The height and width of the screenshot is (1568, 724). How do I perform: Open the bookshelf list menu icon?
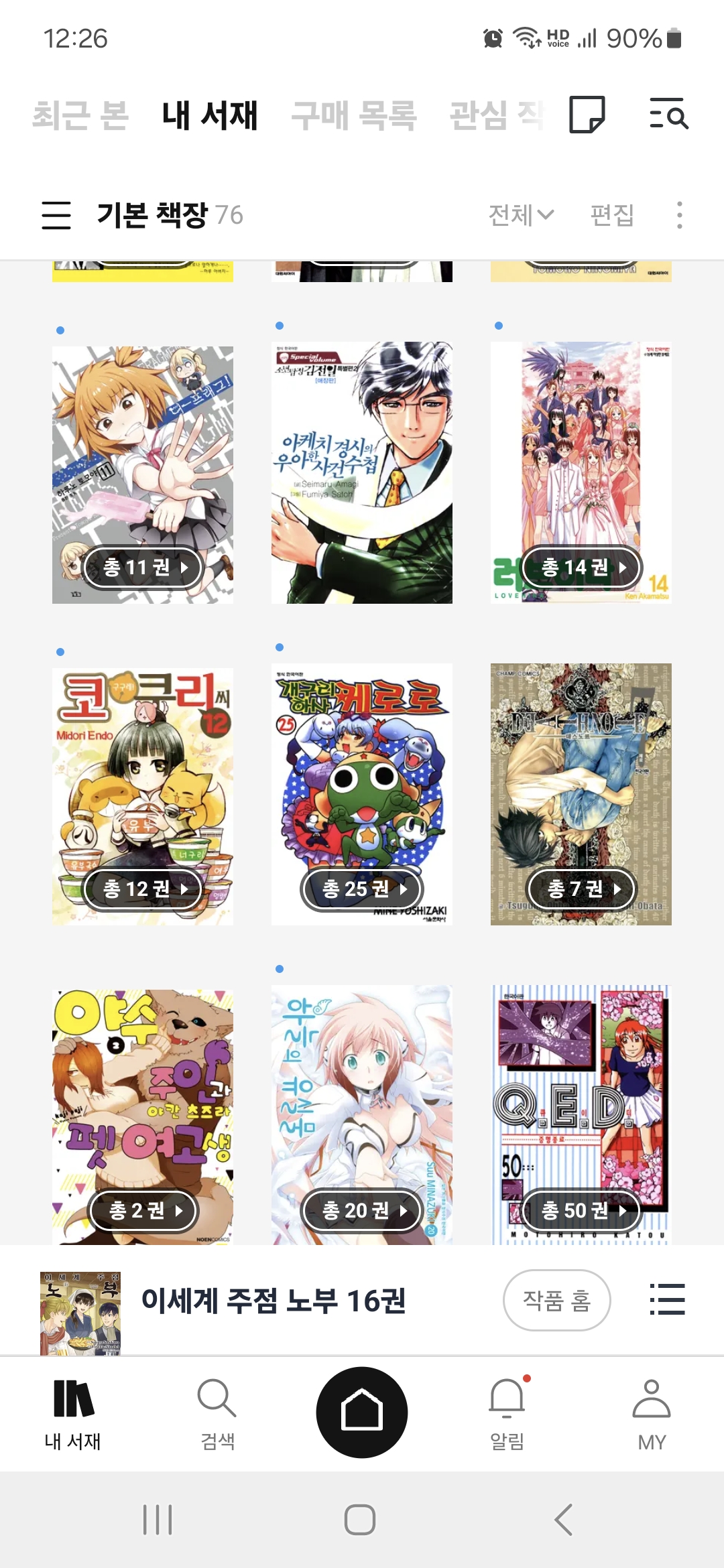pyautogui.click(x=56, y=215)
